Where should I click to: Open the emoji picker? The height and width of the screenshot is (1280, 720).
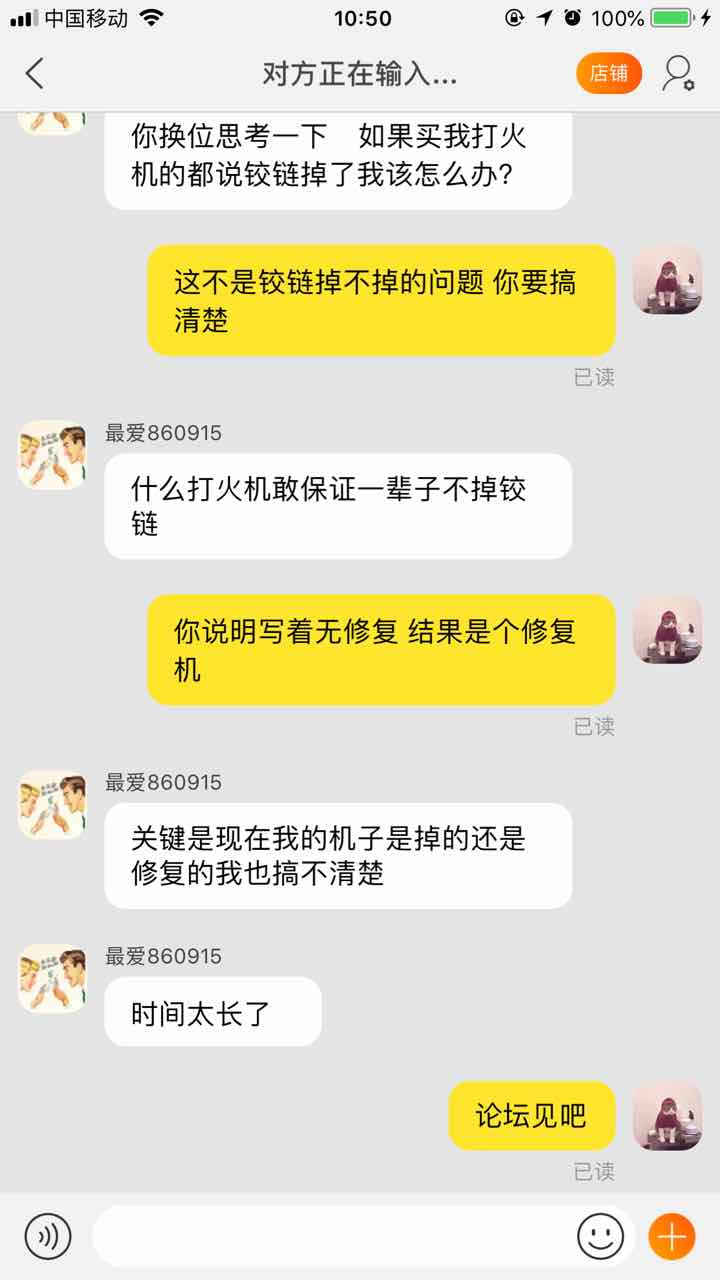click(x=600, y=1236)
